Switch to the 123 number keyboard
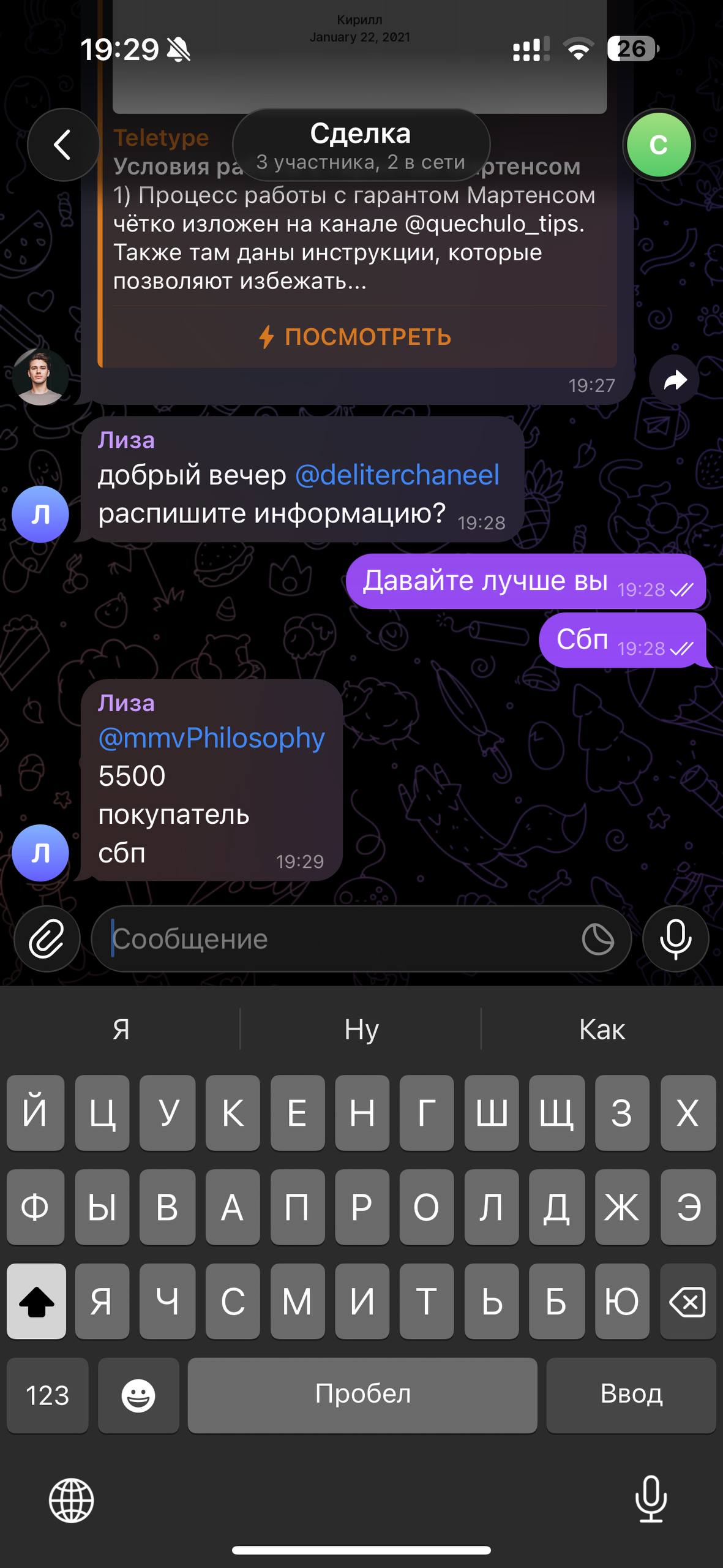 48,1395
